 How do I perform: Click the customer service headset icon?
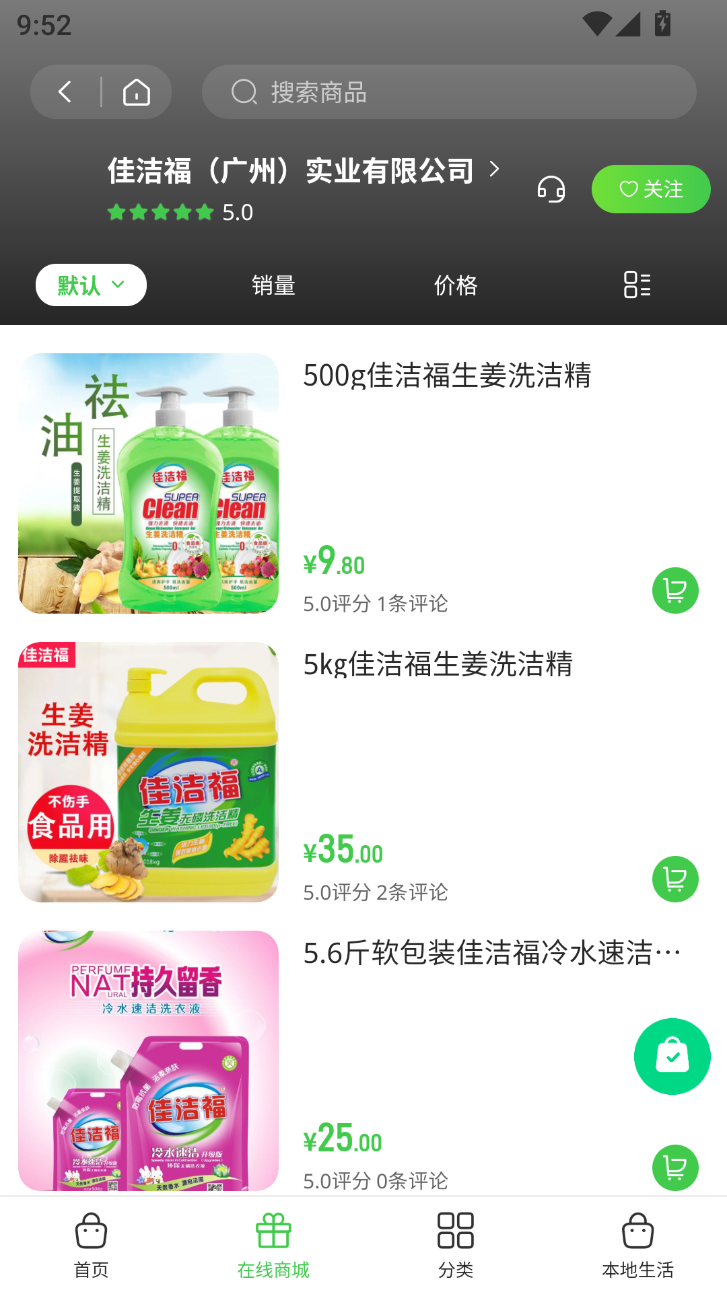pos(551,189)
